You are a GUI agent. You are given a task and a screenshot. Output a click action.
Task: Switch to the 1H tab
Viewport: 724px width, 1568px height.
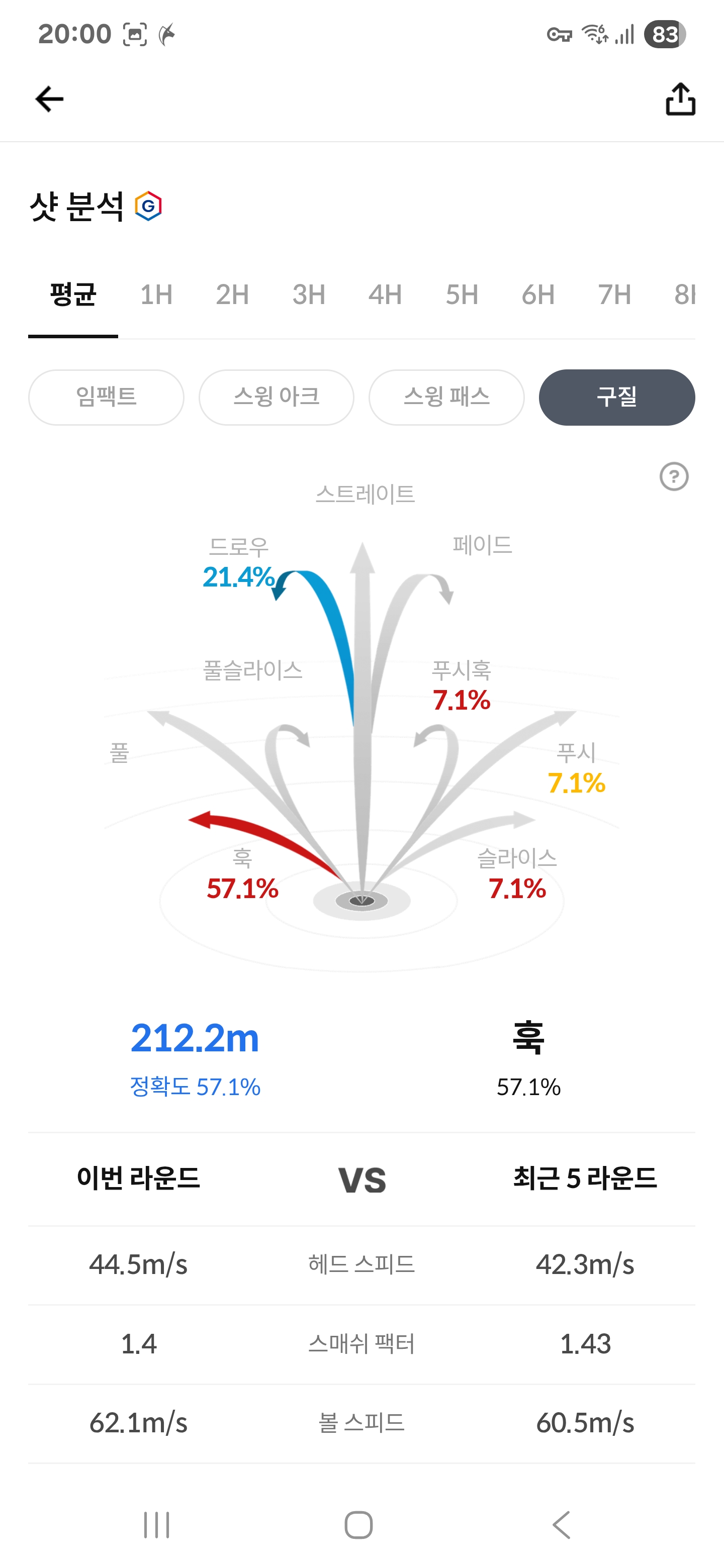pyautogui.click(x=156, y=295)
